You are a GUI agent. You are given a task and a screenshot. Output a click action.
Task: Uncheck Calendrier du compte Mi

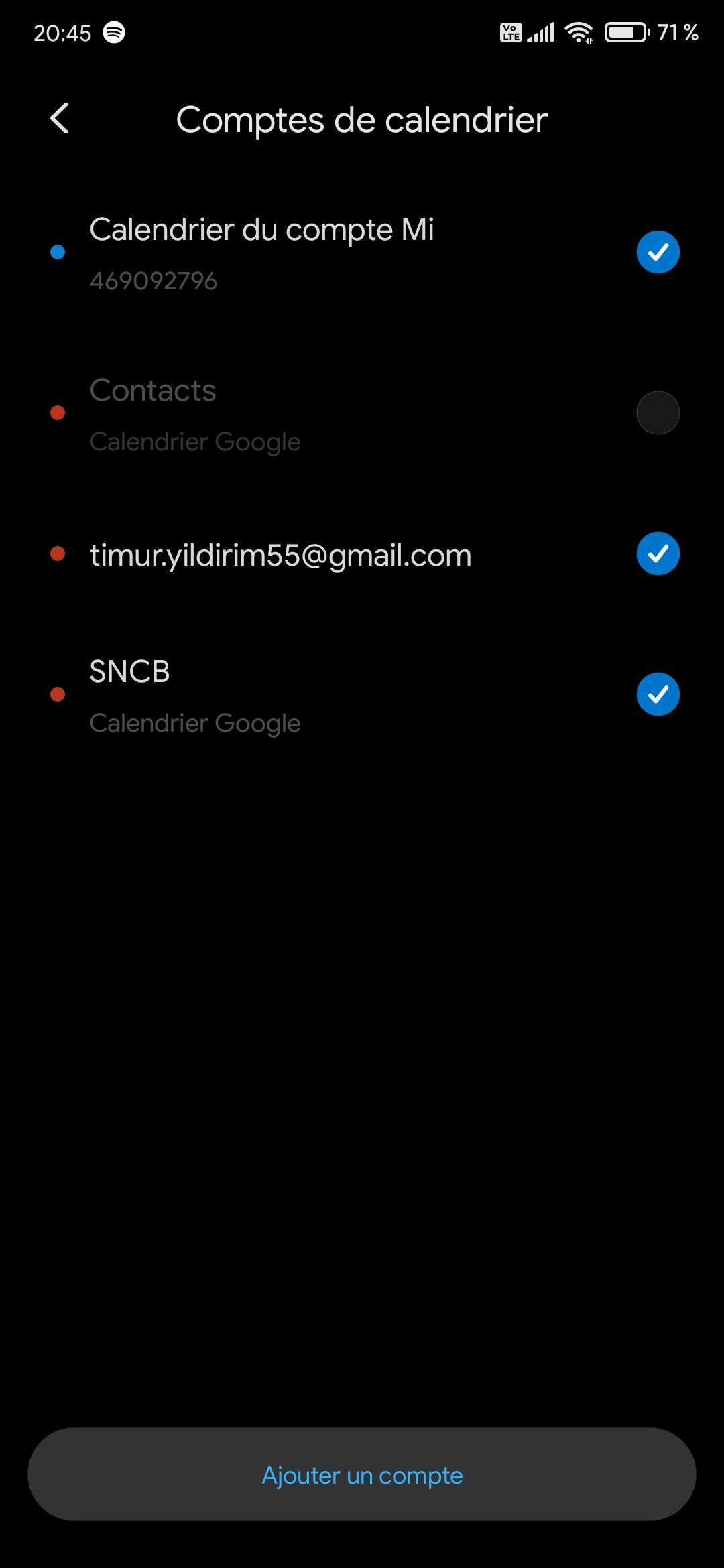click(x=658, y=252)
